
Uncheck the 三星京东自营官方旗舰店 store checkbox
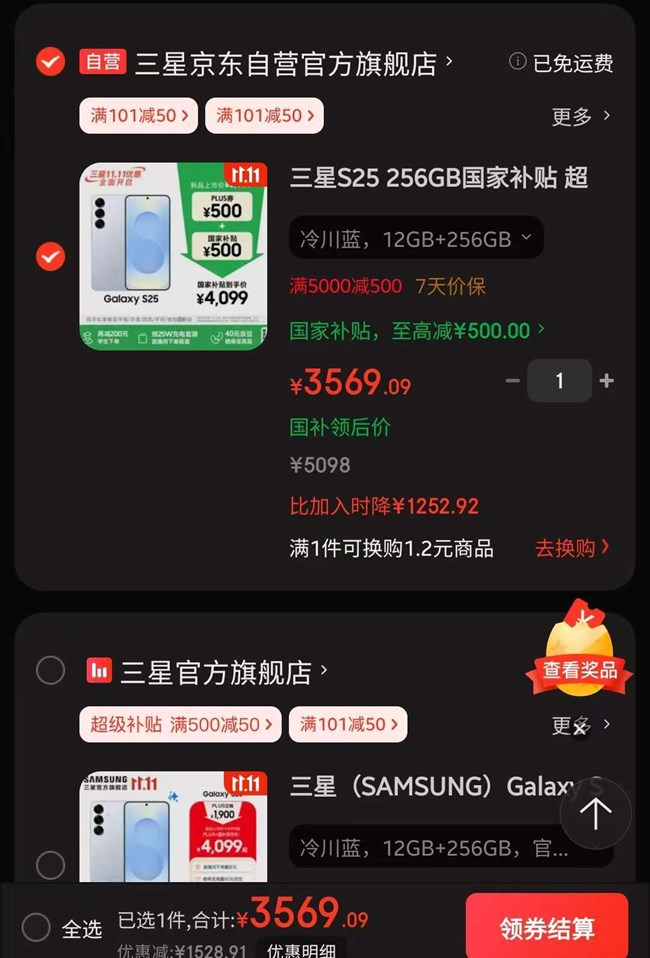(x=50, y=62)
